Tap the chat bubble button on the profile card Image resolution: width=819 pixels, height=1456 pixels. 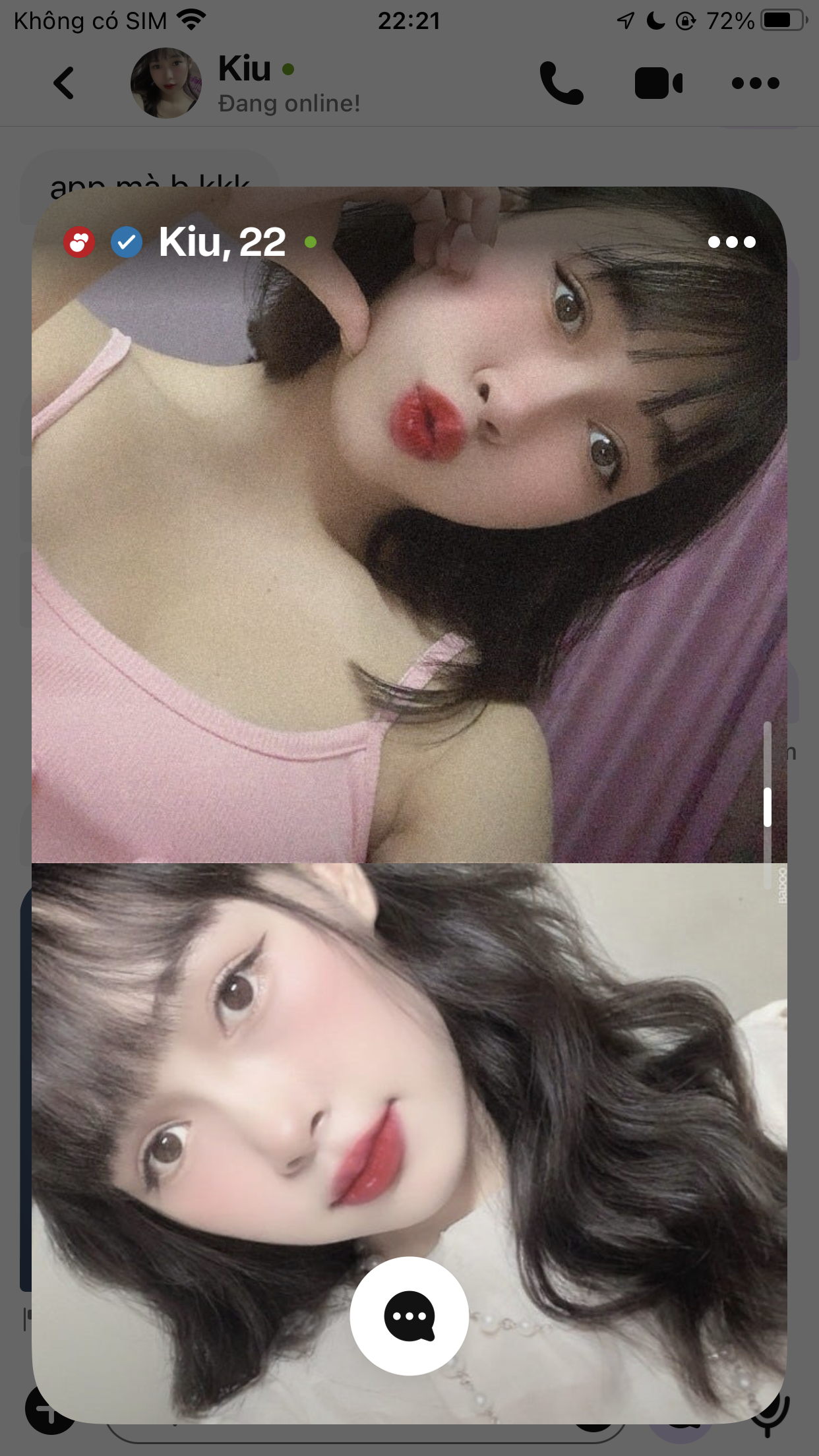tap(409, 1316)
